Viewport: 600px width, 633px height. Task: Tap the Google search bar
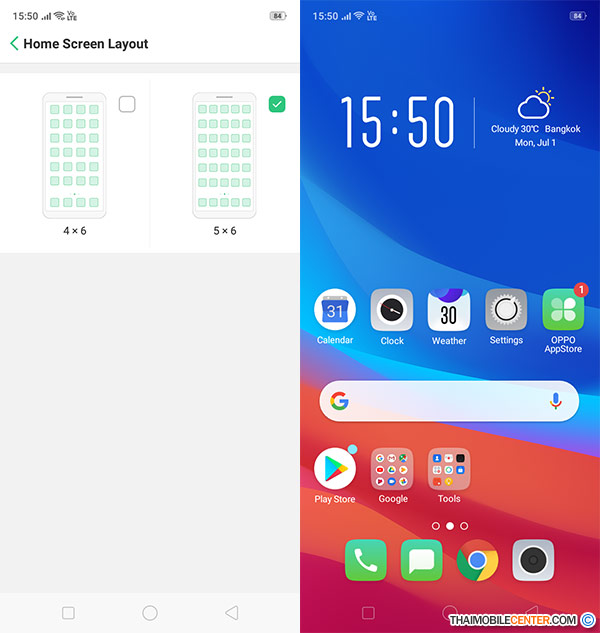(440, 401)
